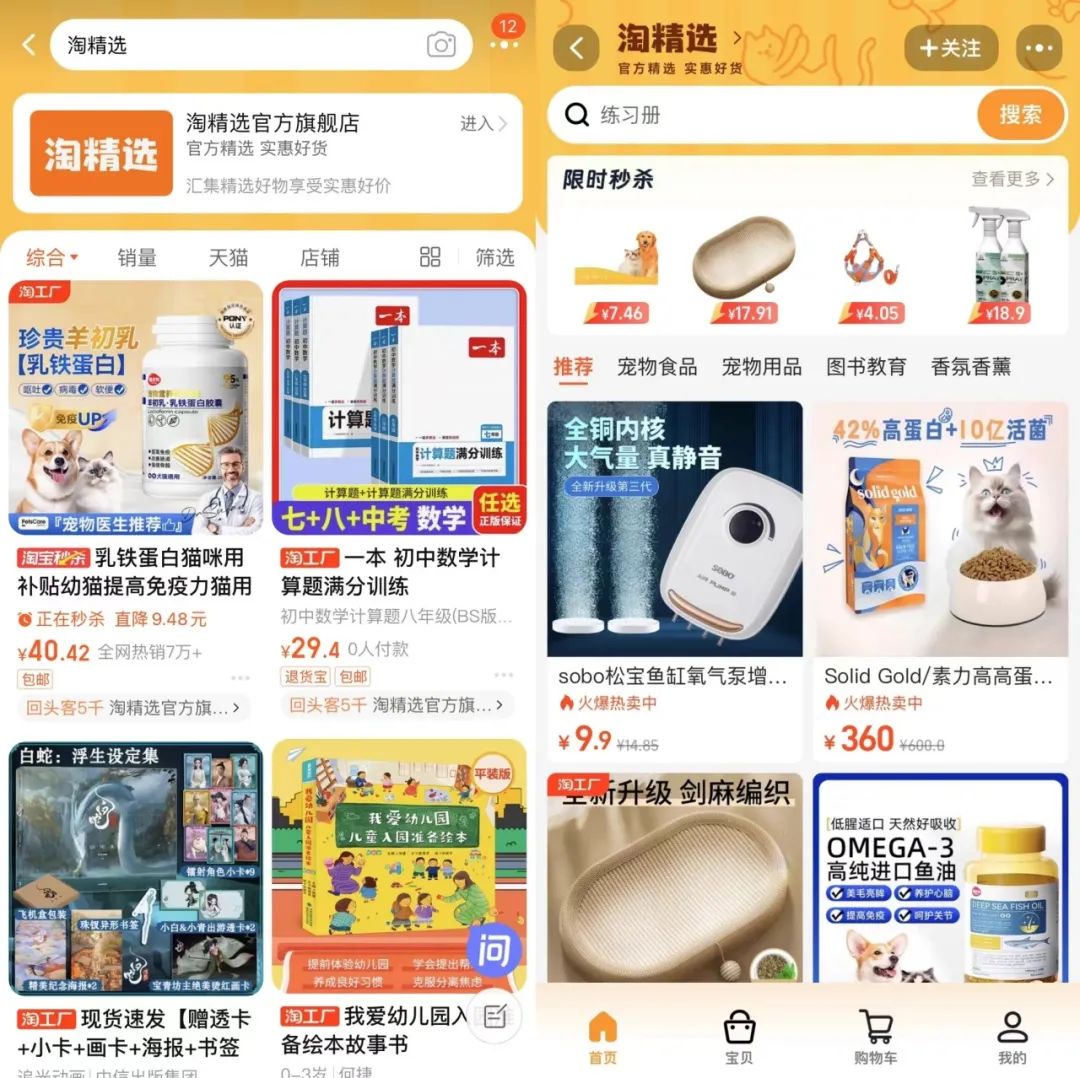
Task: Hit the orange 搜索 button
Action: point(1020,115)
